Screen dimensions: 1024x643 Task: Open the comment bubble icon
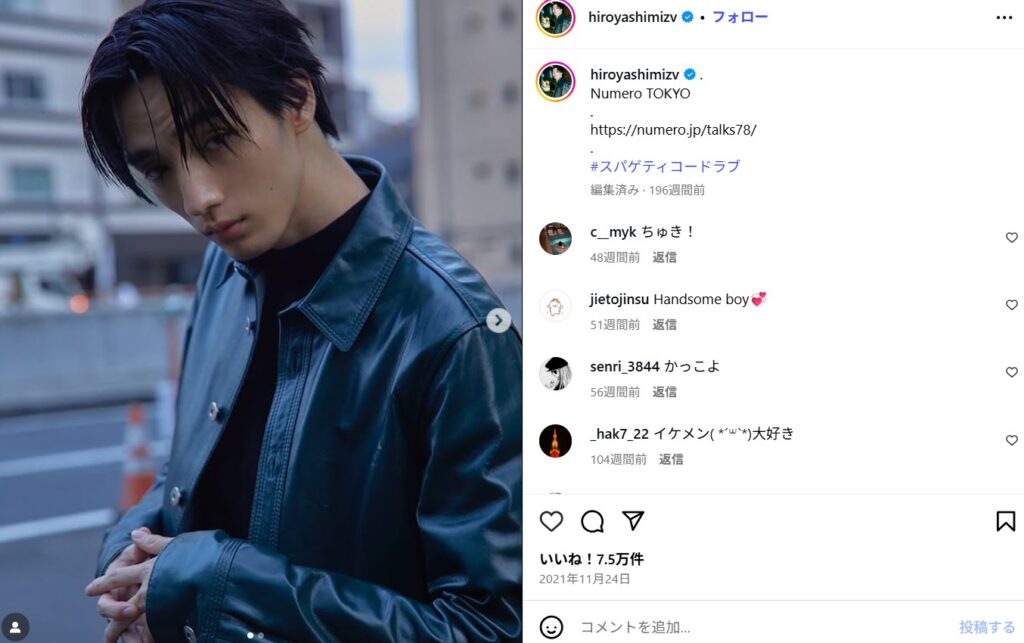592,521
